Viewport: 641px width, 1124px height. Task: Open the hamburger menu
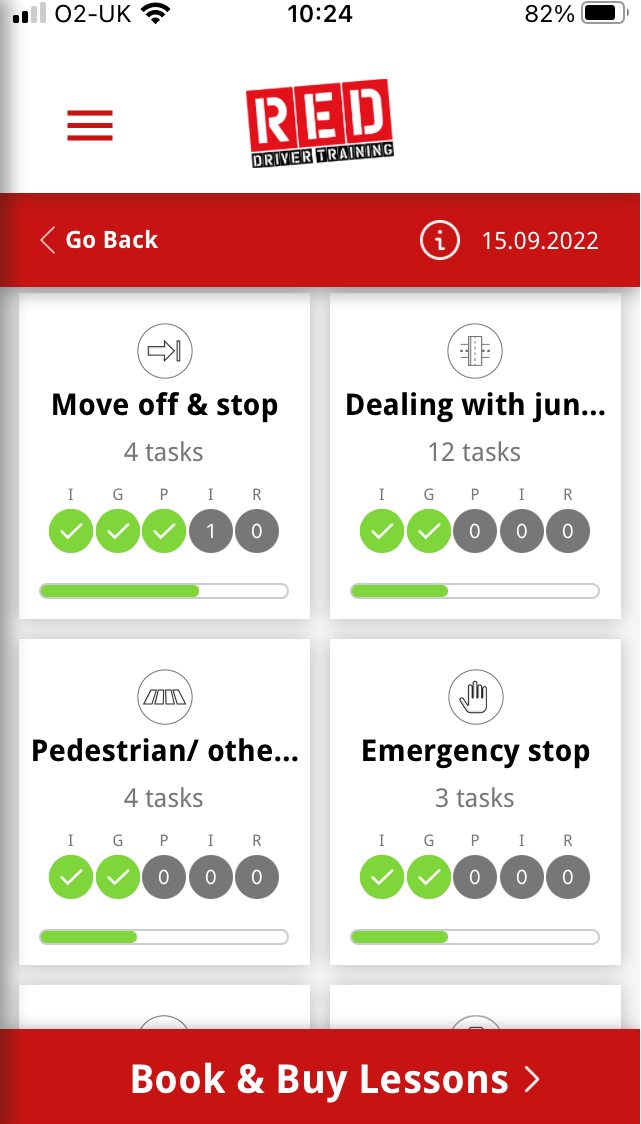pos(90,125)
